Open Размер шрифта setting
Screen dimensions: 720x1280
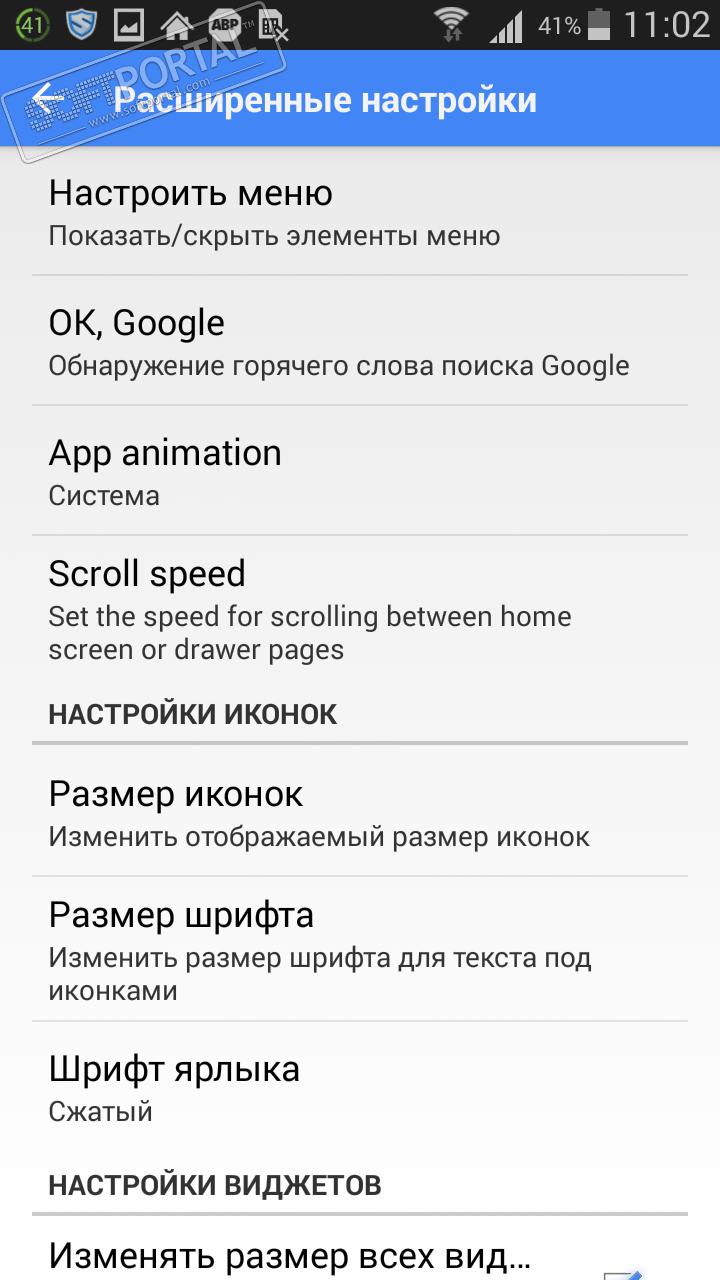click(x=359, y=948)
